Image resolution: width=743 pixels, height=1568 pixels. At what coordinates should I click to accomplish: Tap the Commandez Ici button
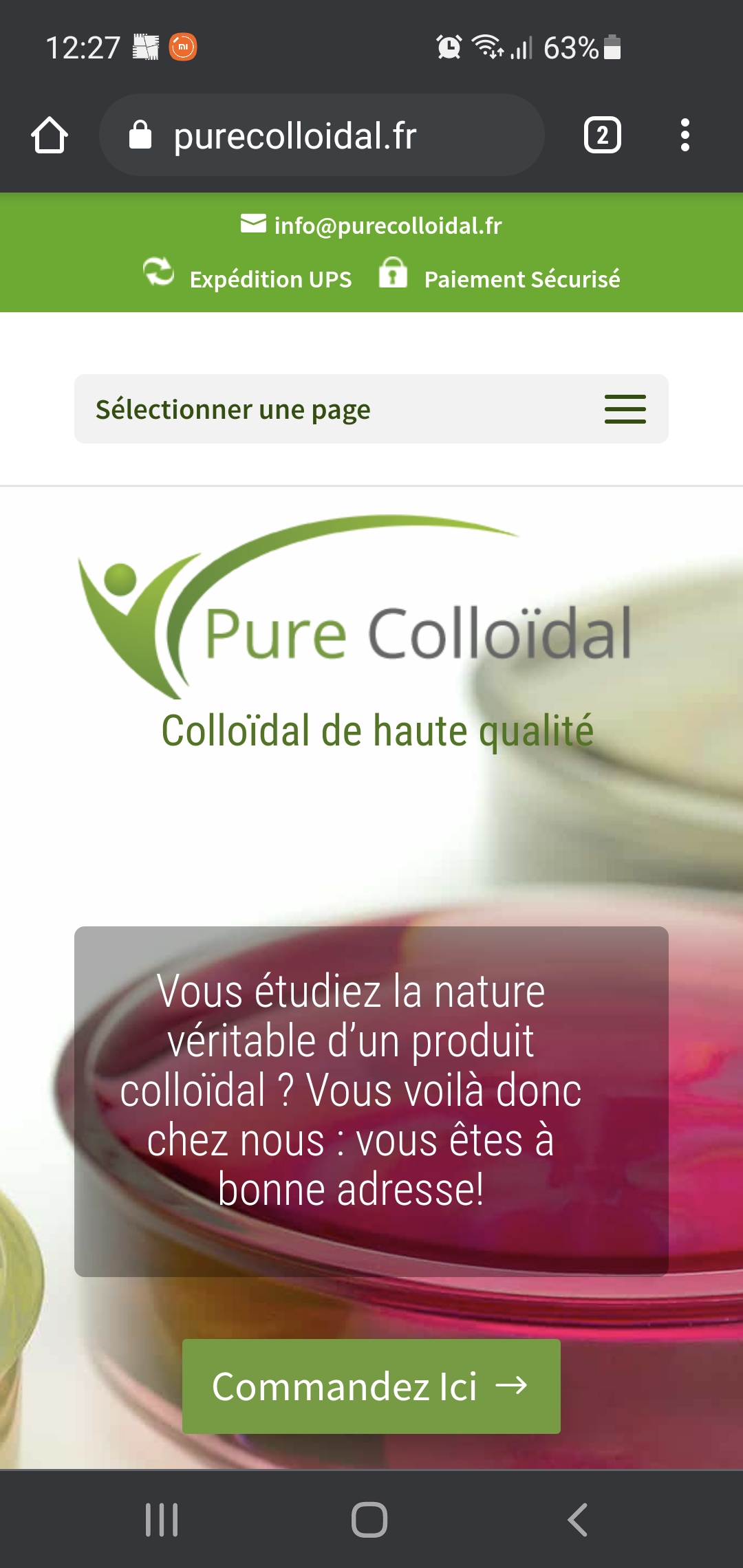coord(371,1386)
